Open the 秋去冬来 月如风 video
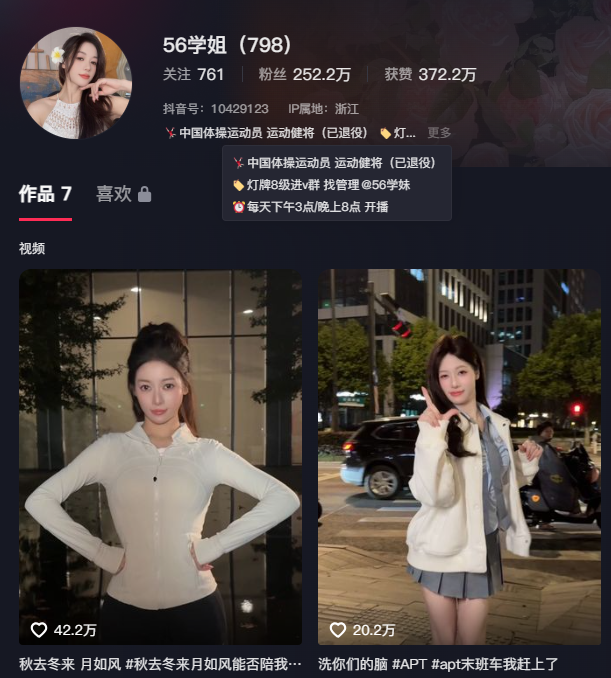The width and height of the screenshot is (611, 678). tap(160, 455)
